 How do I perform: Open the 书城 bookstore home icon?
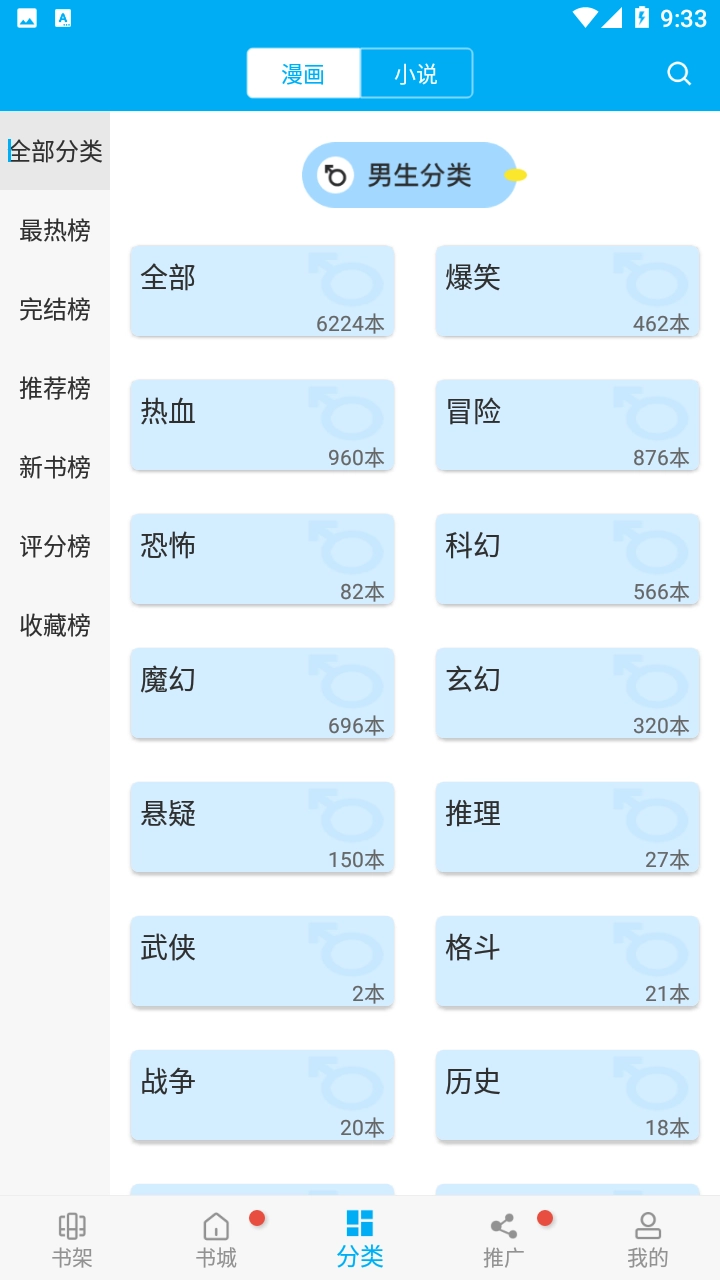pos(215,1225)
